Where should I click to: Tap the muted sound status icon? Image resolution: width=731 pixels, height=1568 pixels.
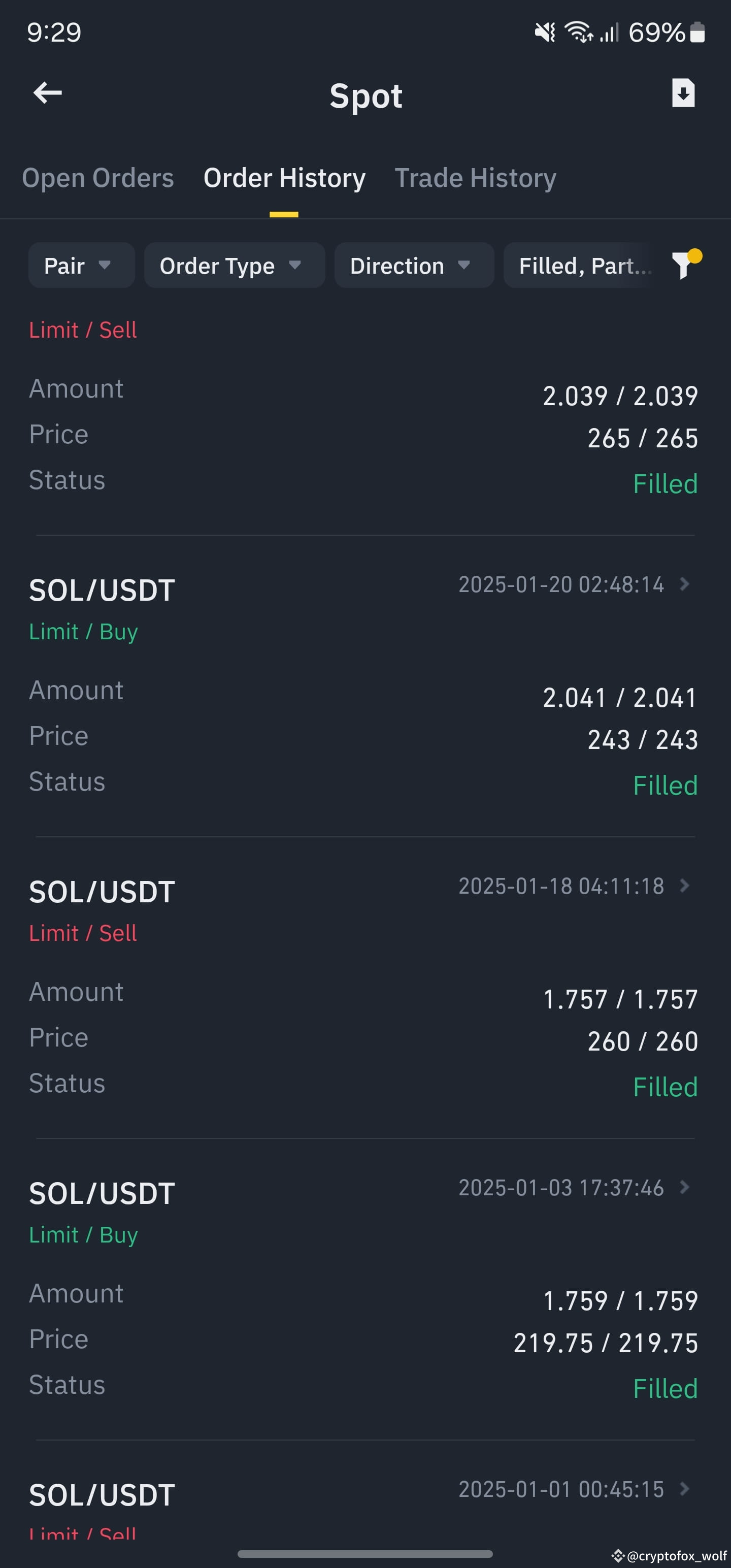coord(544,31)
